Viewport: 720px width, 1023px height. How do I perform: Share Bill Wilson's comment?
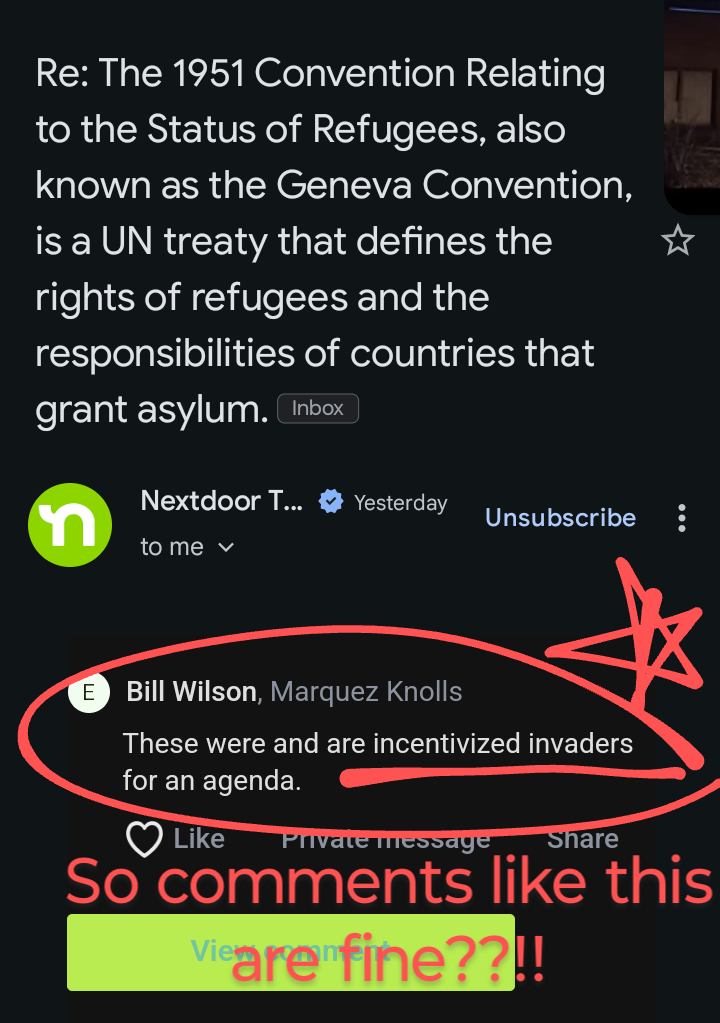click(582, 838)
